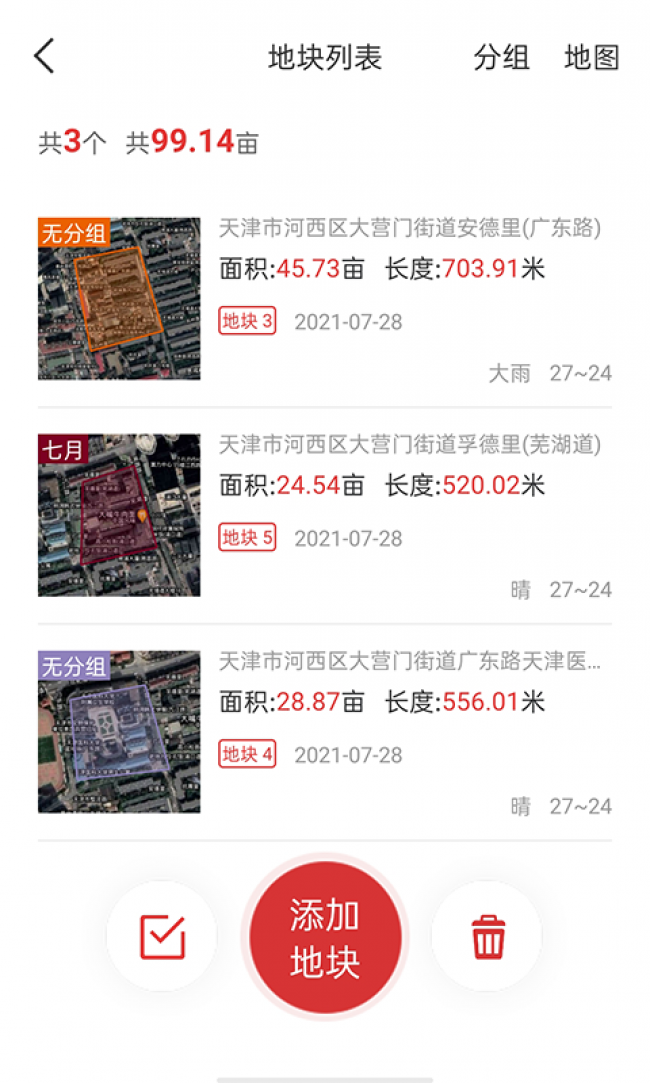Switch to the 地图 map view
Screen dimensions: 650x1083
[591, 58]
